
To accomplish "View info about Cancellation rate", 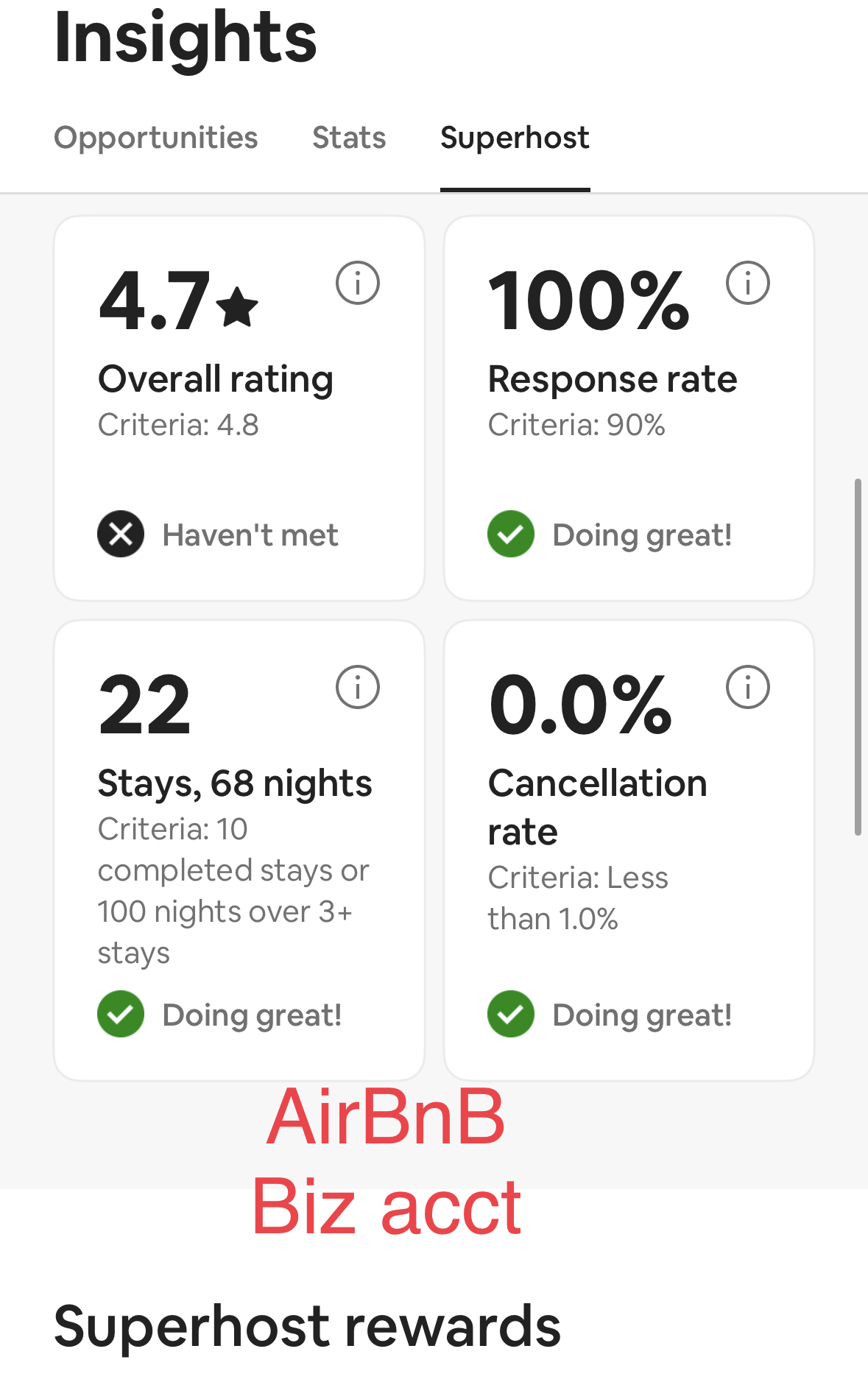I will 748,688.
